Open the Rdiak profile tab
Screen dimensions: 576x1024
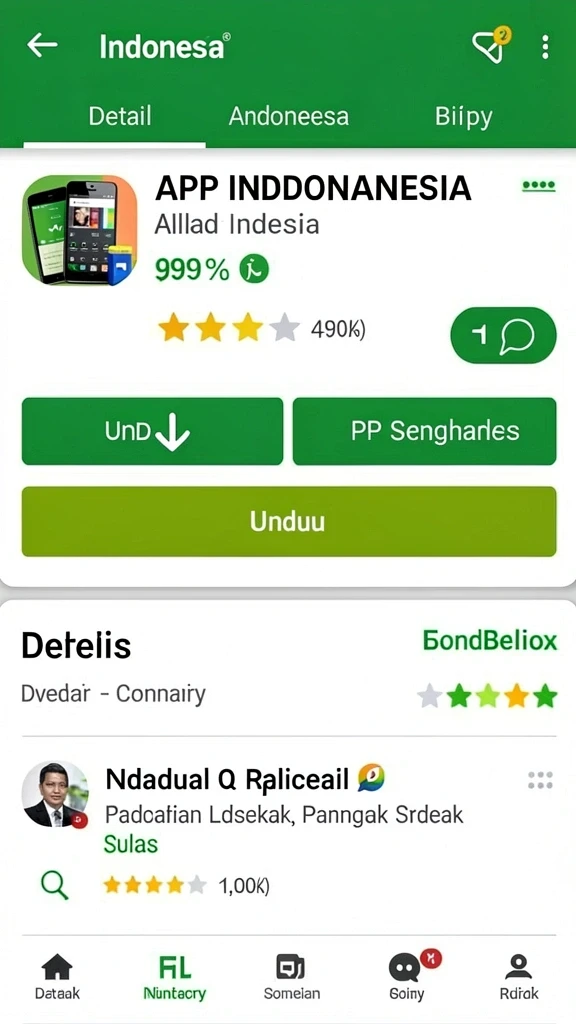point(520,976)
